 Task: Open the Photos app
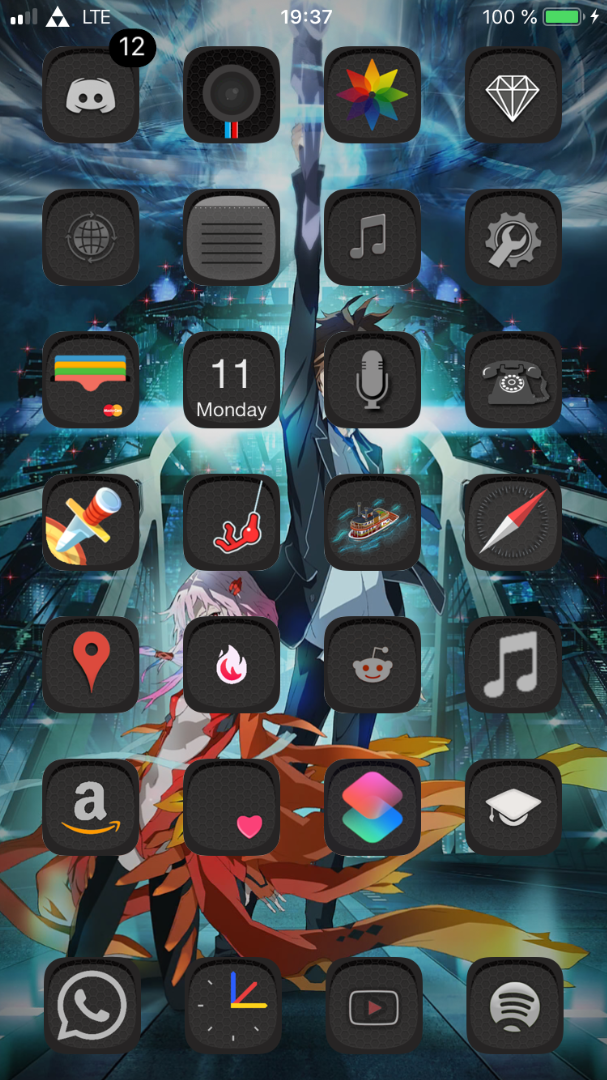point(372,94)
